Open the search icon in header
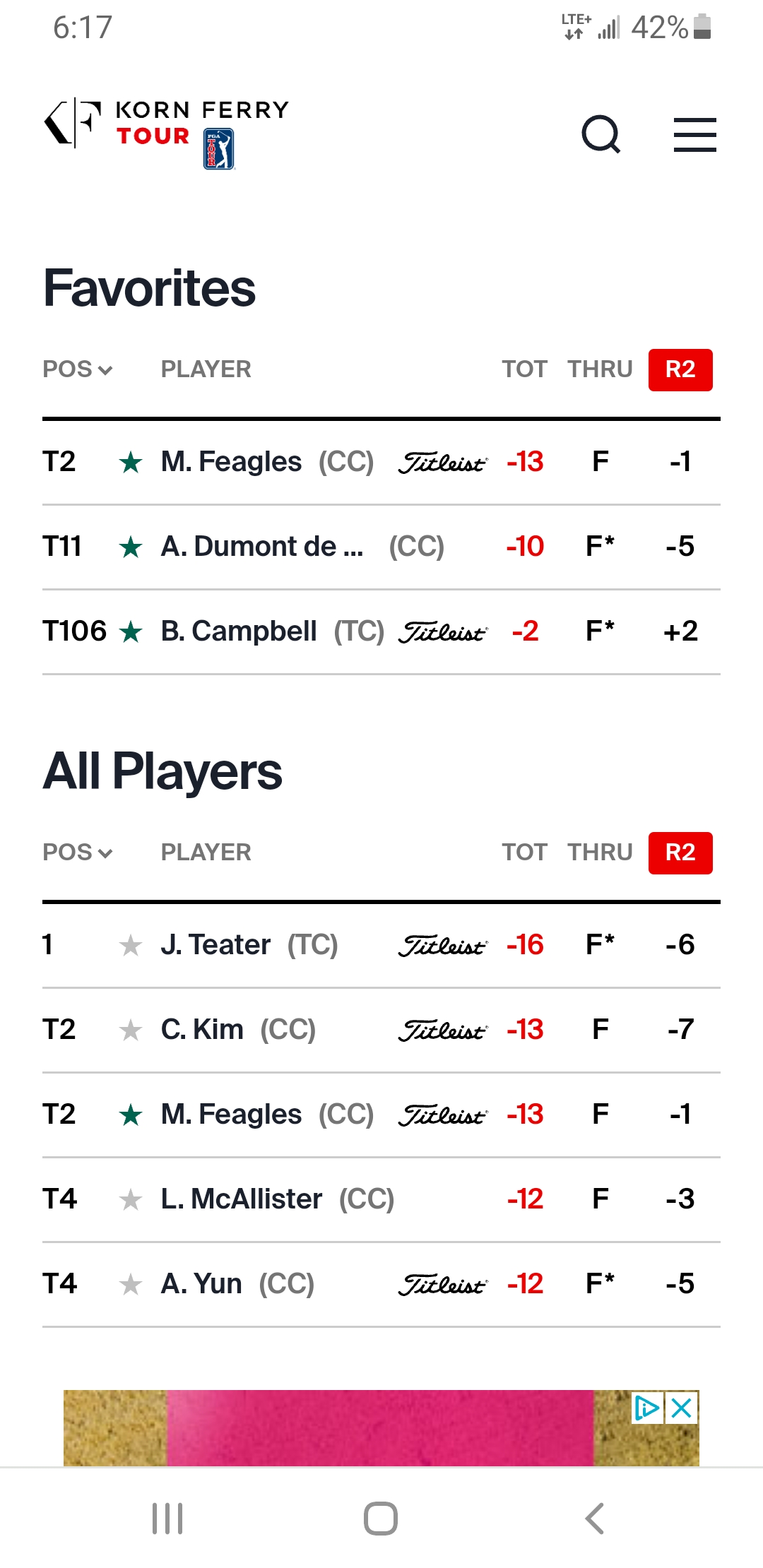The width and height of the screenshot is (763, 1568). (601, 134)
